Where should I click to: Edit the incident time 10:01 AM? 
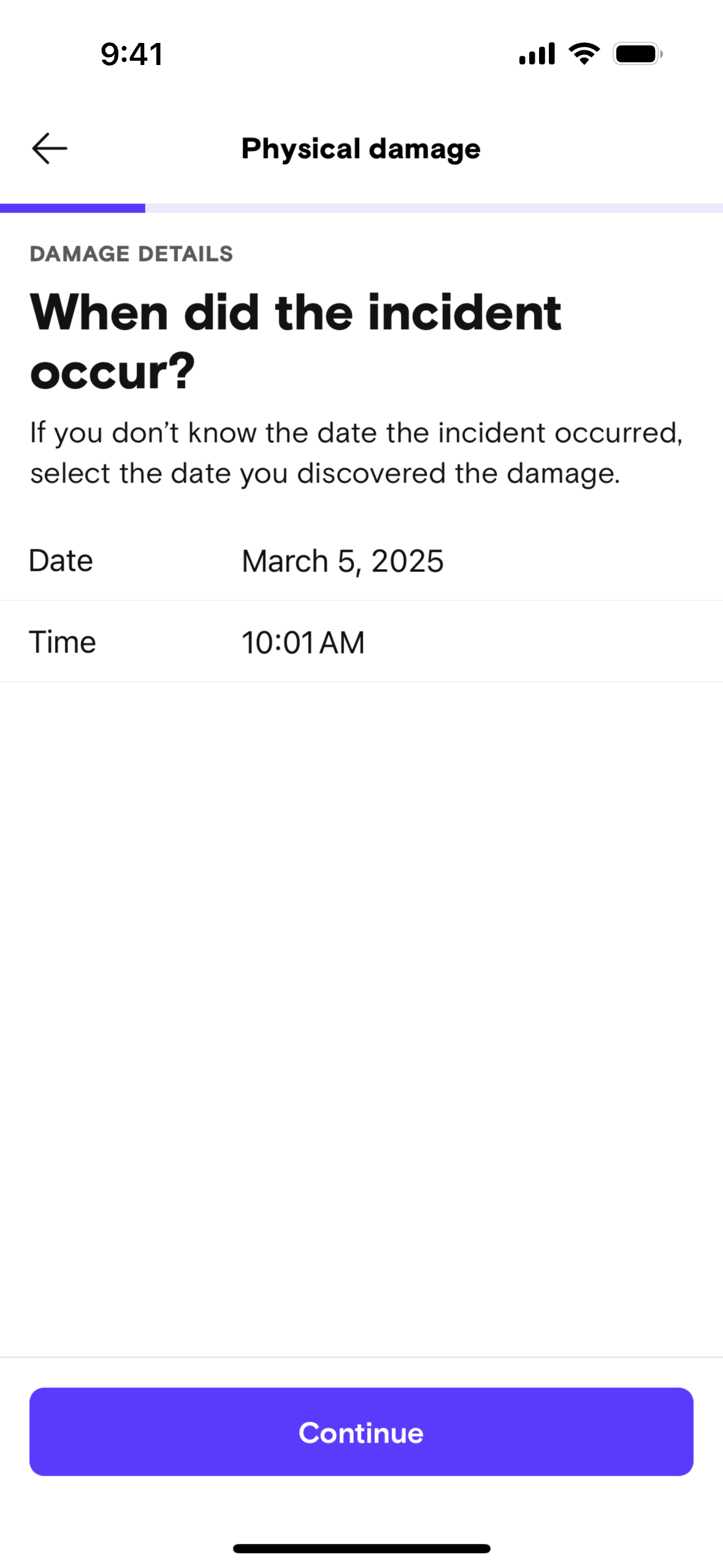click(x=303, y=642)
